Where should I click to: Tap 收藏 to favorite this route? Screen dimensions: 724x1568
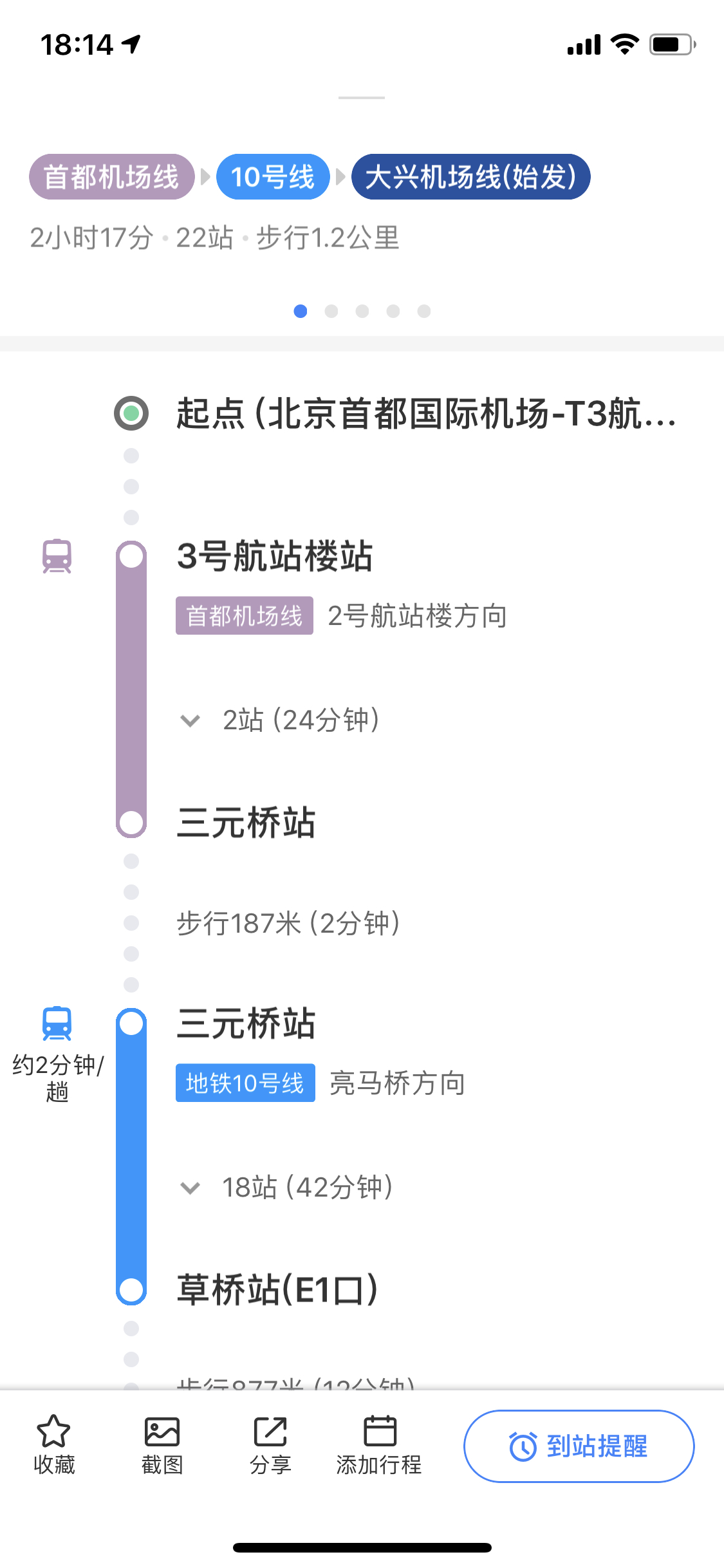54,1446
